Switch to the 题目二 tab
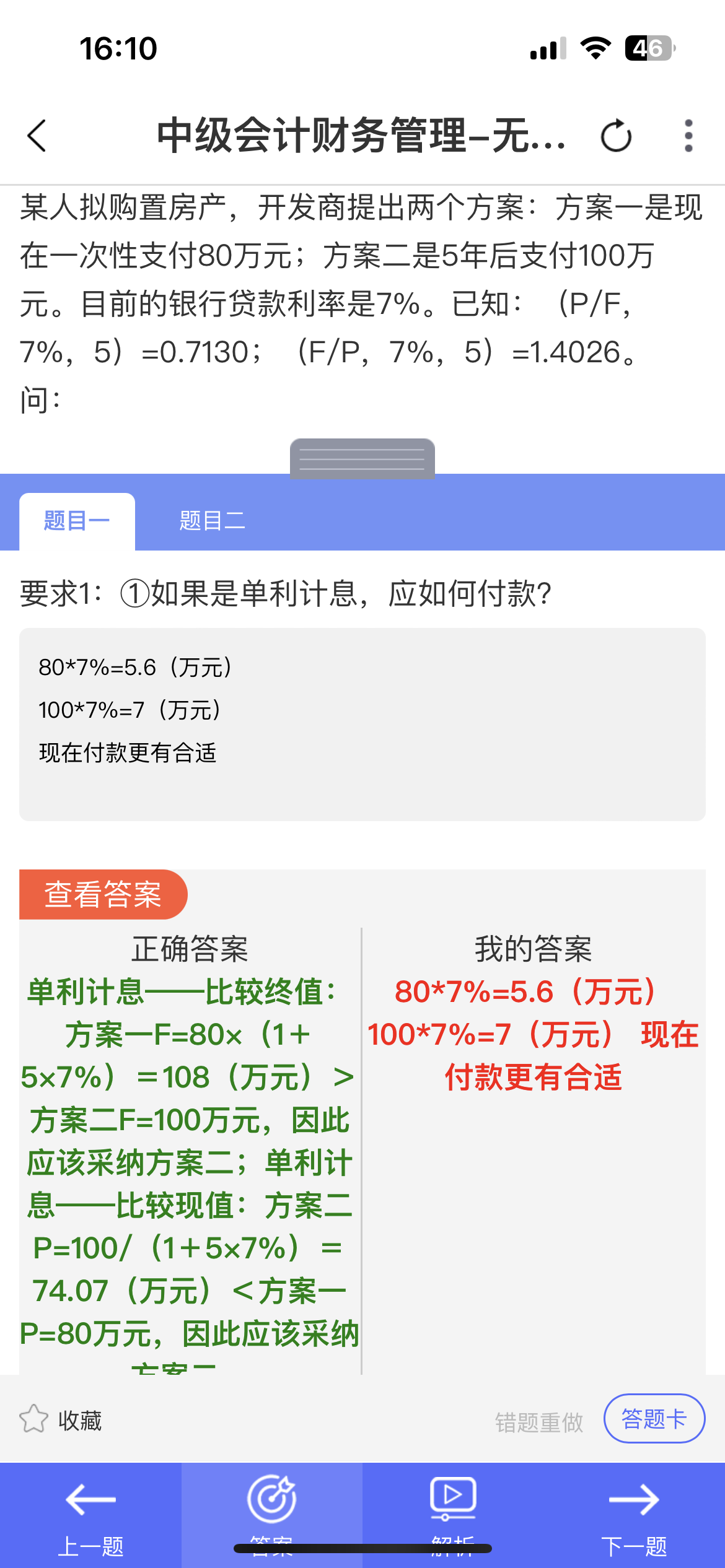The height and width of the screenshot is (1568, 725). 212,521
